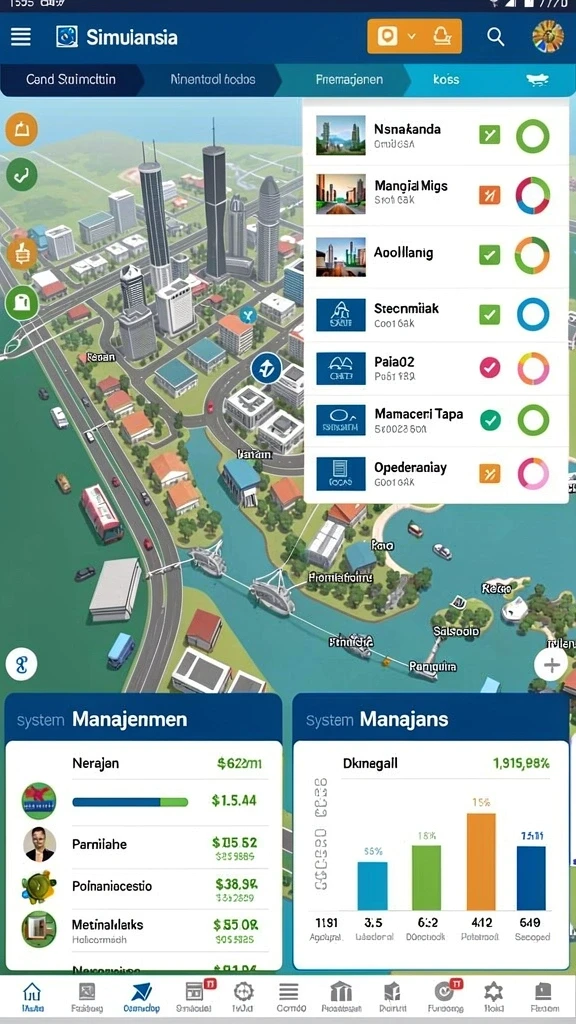Open the Metinalklarks row
576x1024 pixels.
[144, 930]
